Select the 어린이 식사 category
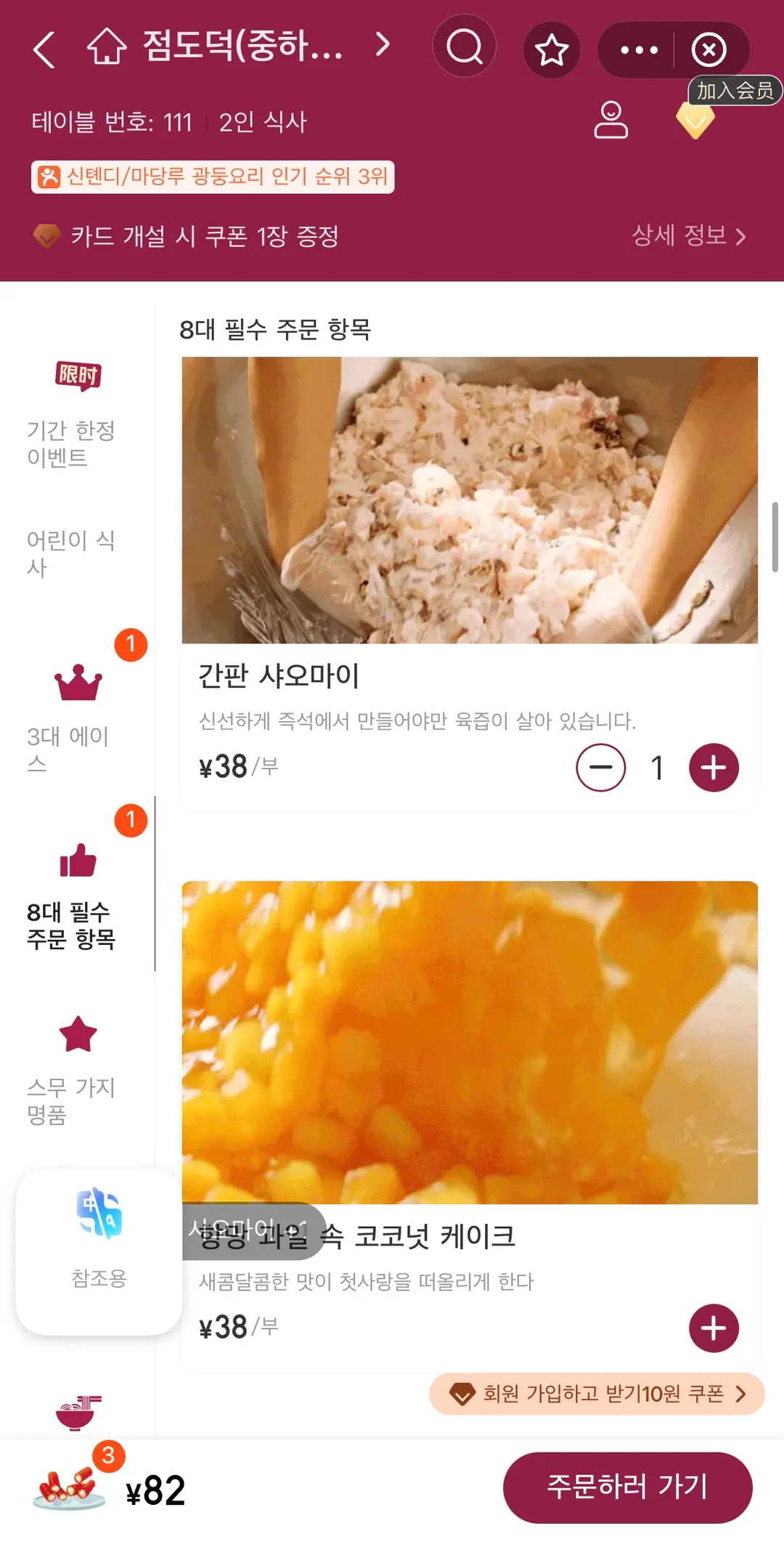Screen dimensions: 784x1547 pos(71,553)
